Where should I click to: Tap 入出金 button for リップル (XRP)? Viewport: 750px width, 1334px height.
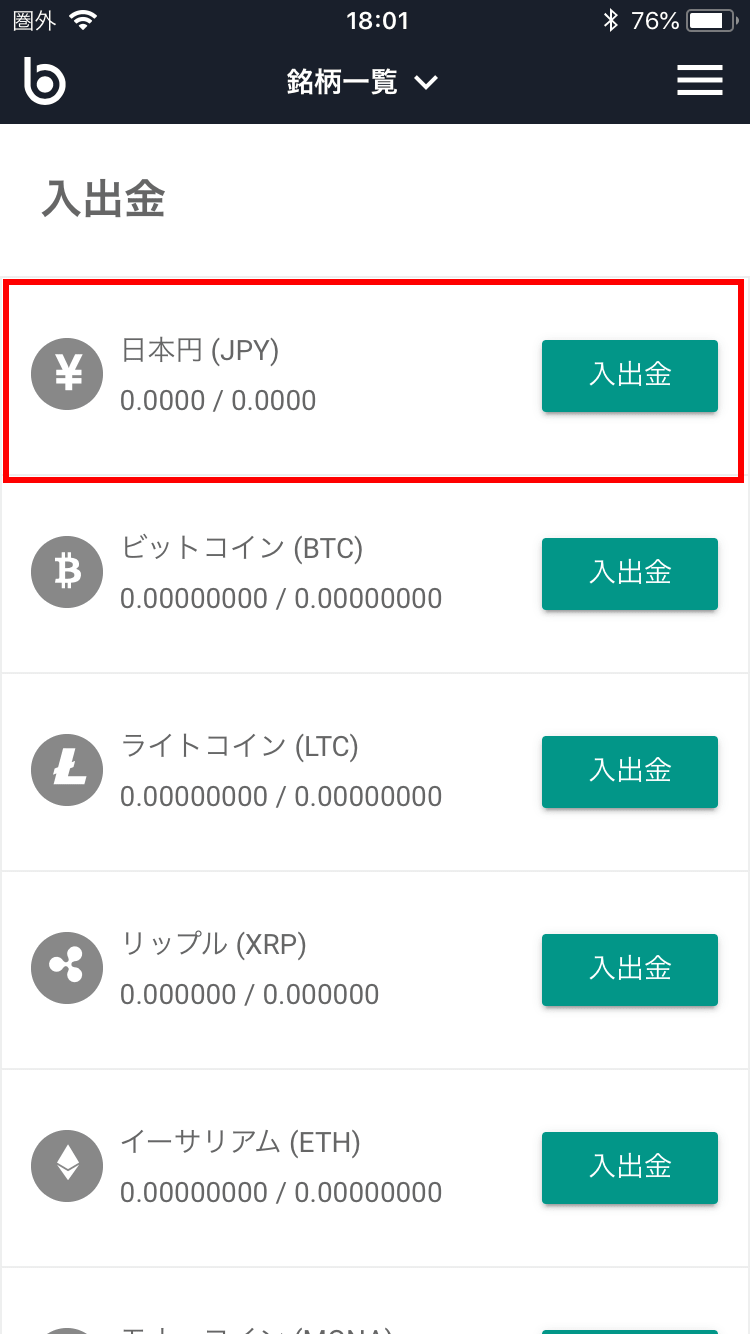pyautogui.click(x=630, y=970)
